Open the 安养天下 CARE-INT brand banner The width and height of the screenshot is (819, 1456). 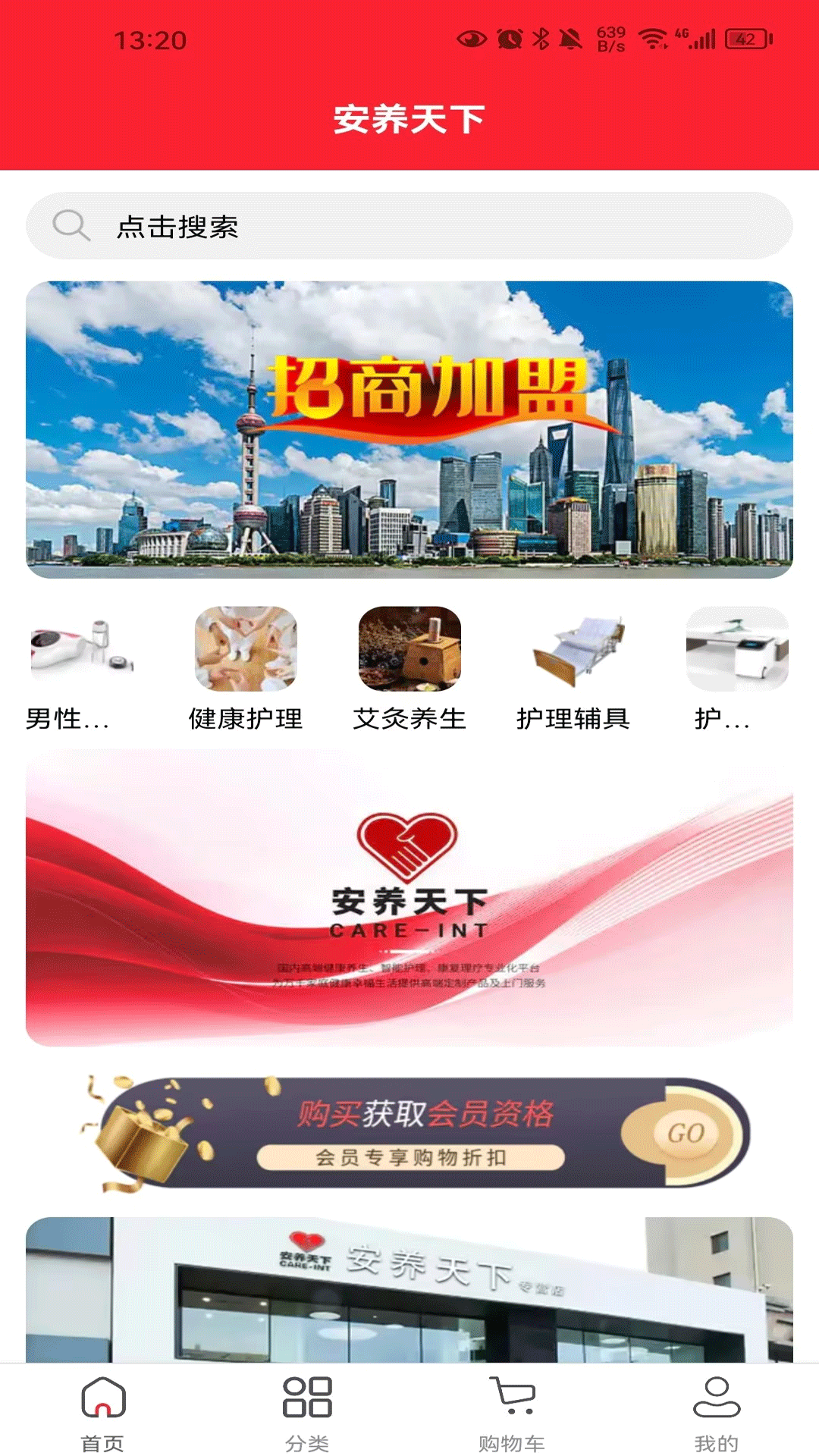(409, 898)
